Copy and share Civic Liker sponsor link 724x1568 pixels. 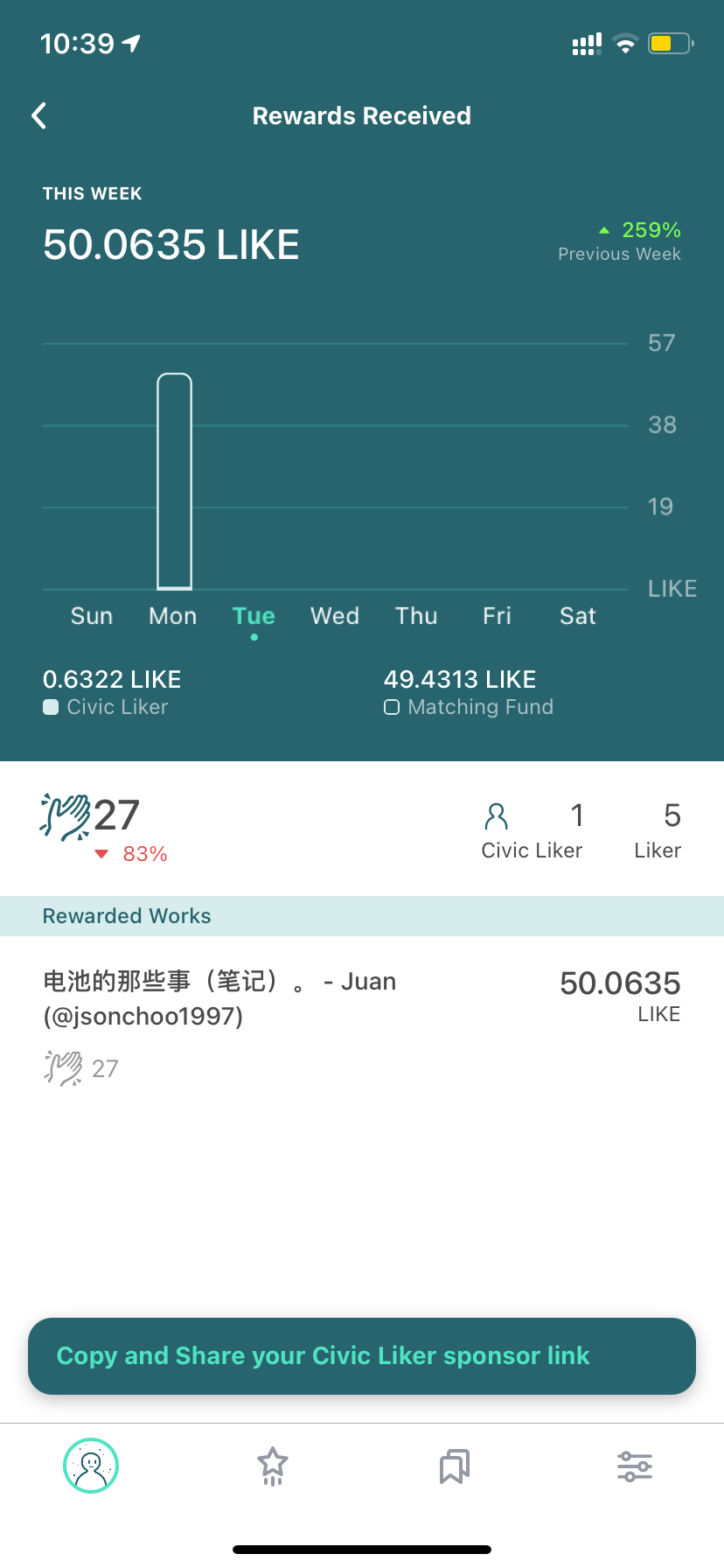362,1356
